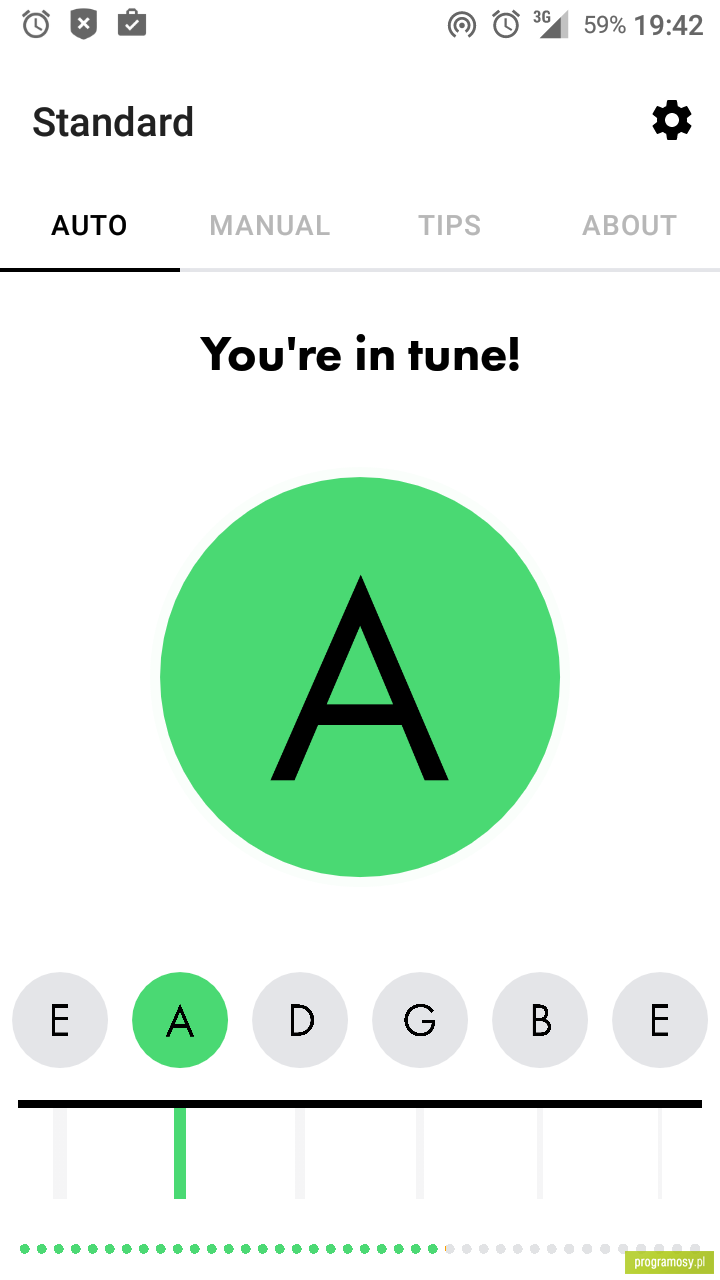The height and width of the screenshot is (1280, 720).
Task: Open the settings gear
Action: pyautogui.click(x=672, y=121)
